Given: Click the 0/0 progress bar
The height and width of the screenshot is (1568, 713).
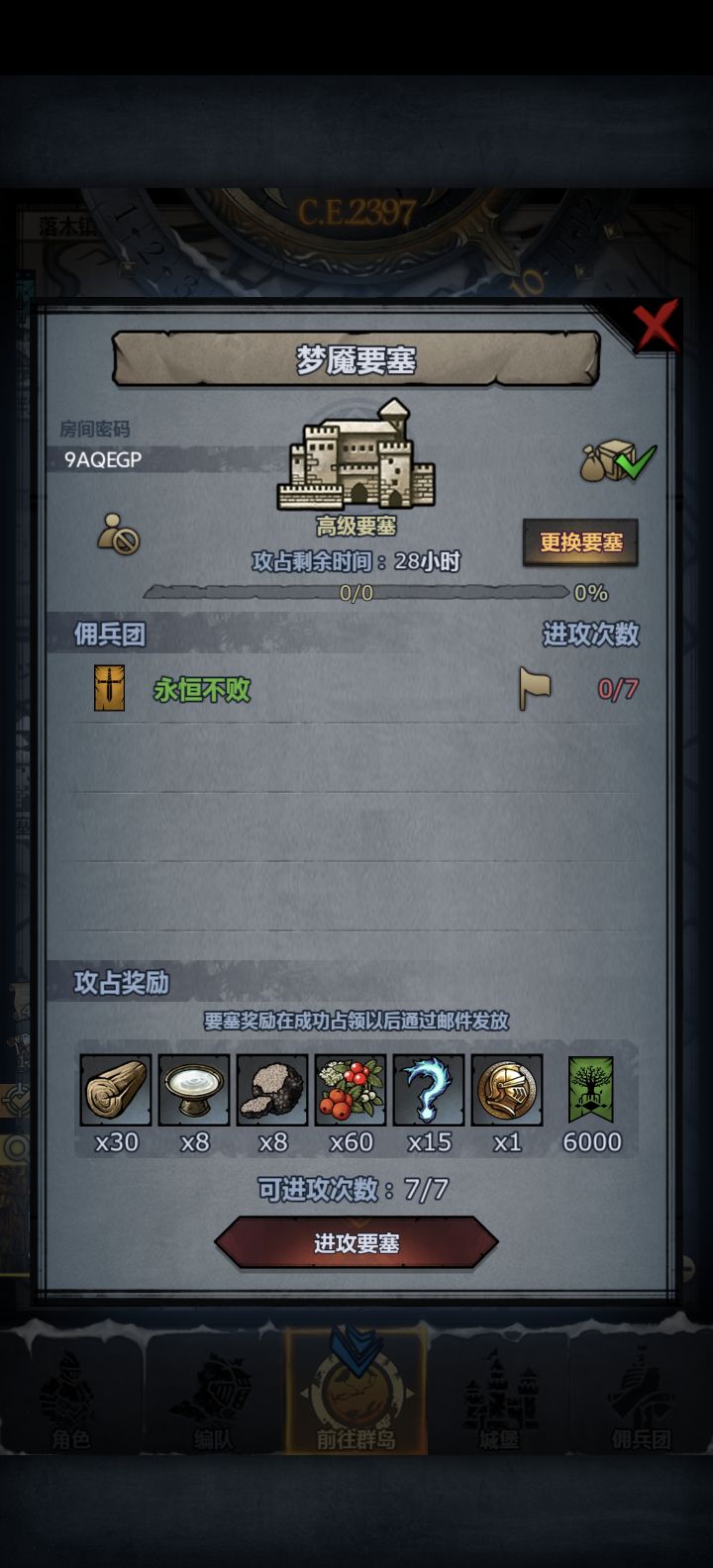Looking at the screenshot, I should coord(358,595).
